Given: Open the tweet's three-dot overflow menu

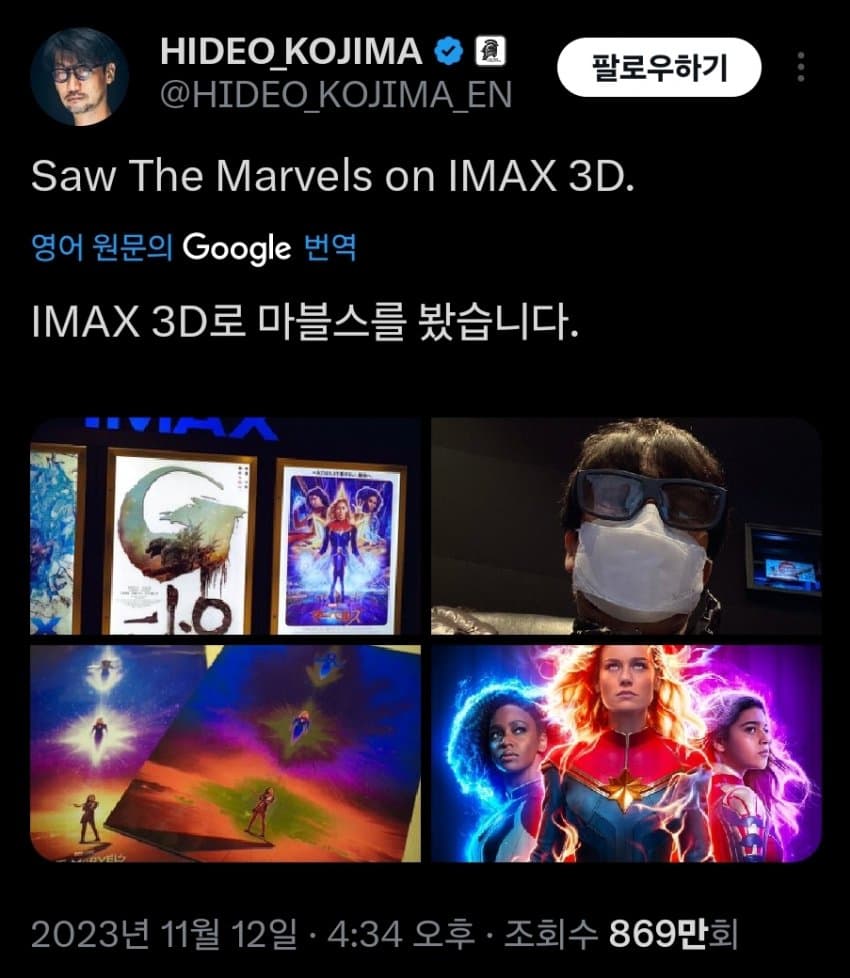Looking at the screenshot, I should [800, 67].
